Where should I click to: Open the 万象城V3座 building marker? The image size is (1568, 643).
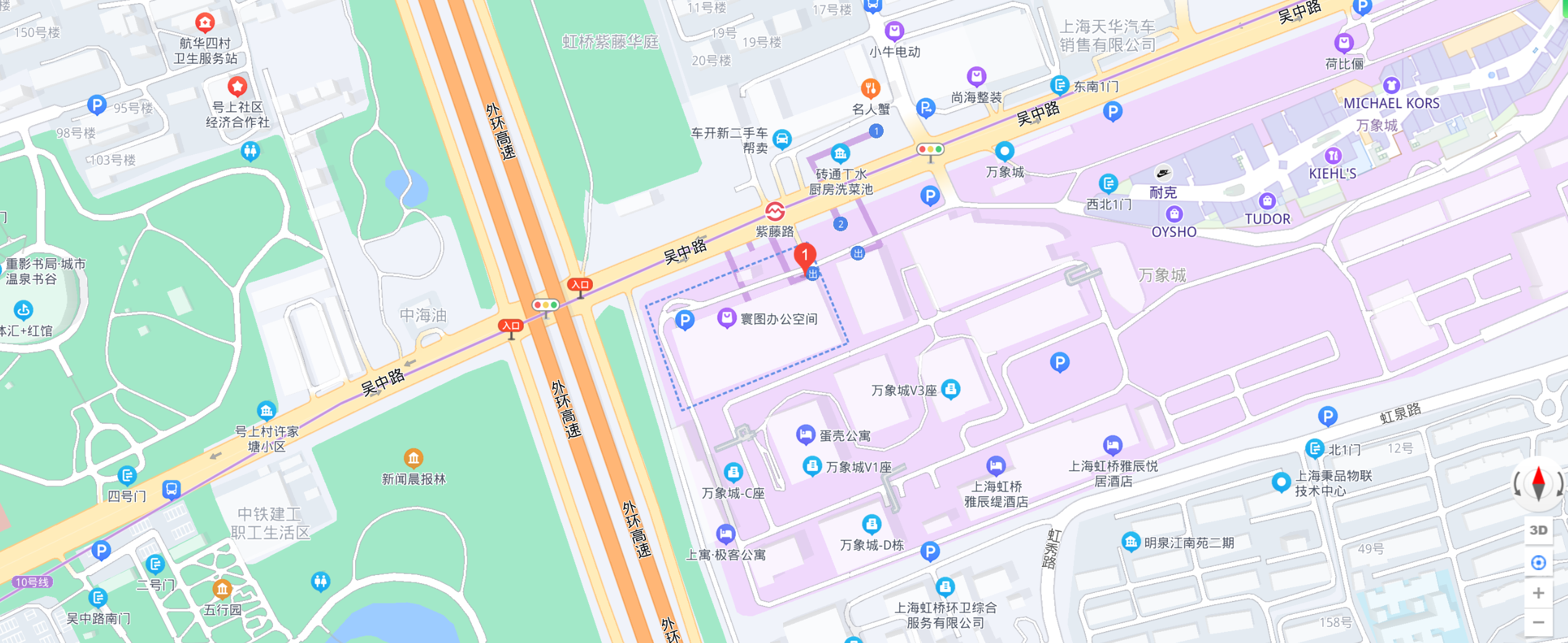[951, 389]
